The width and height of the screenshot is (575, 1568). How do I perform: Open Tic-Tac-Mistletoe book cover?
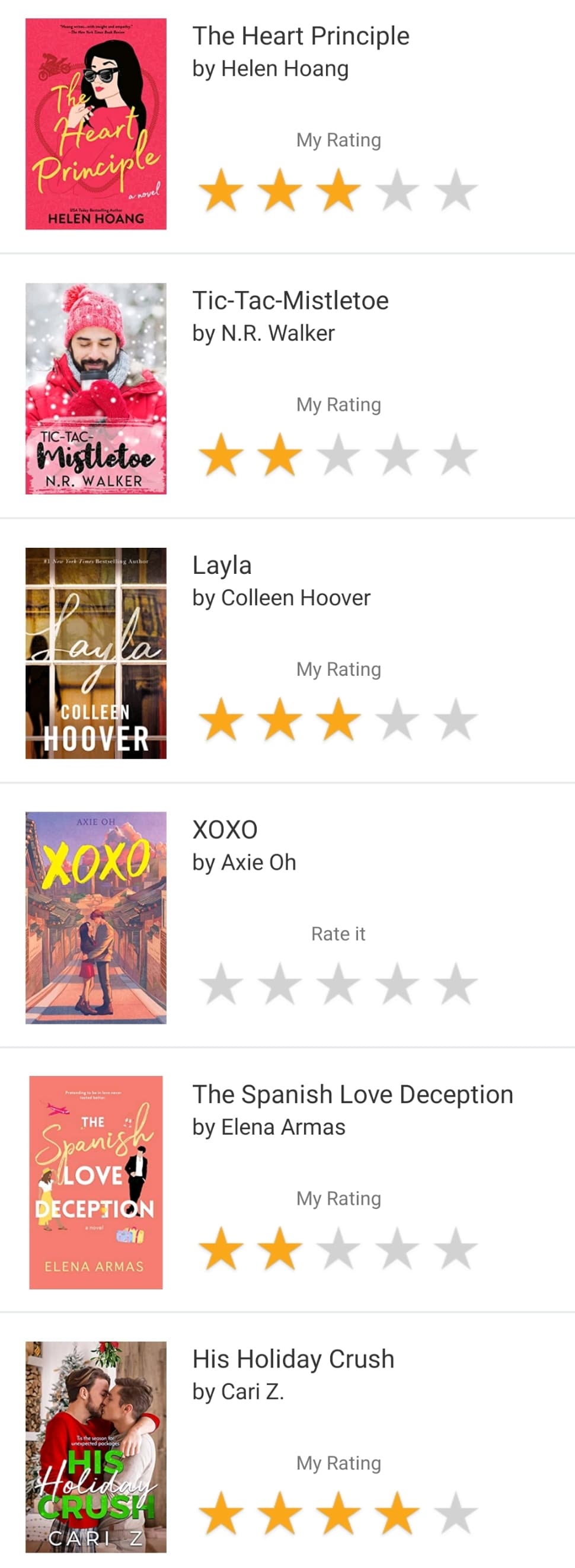pos(95,388)
